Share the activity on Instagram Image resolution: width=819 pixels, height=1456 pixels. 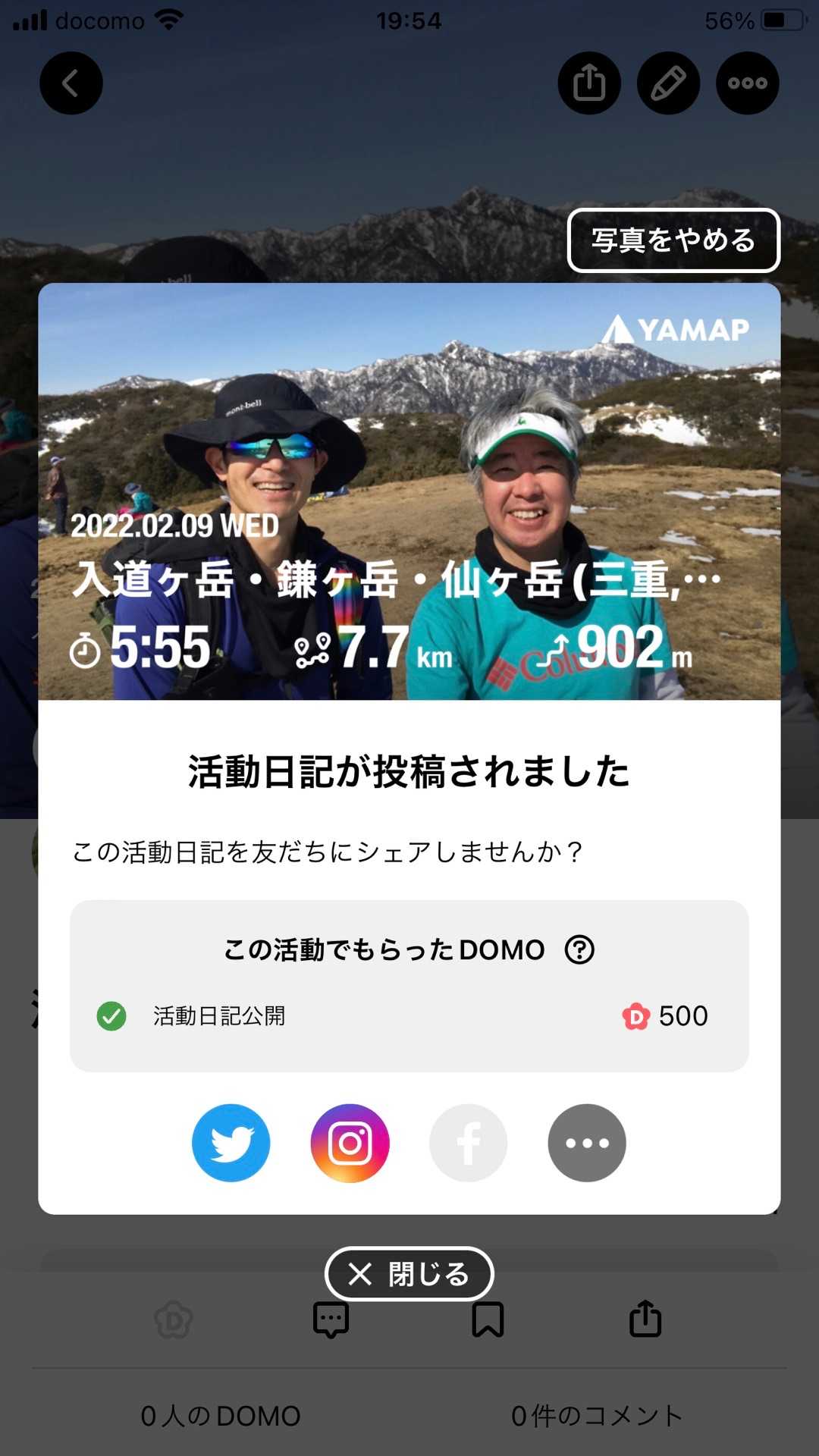click(x=350, y=1143)
